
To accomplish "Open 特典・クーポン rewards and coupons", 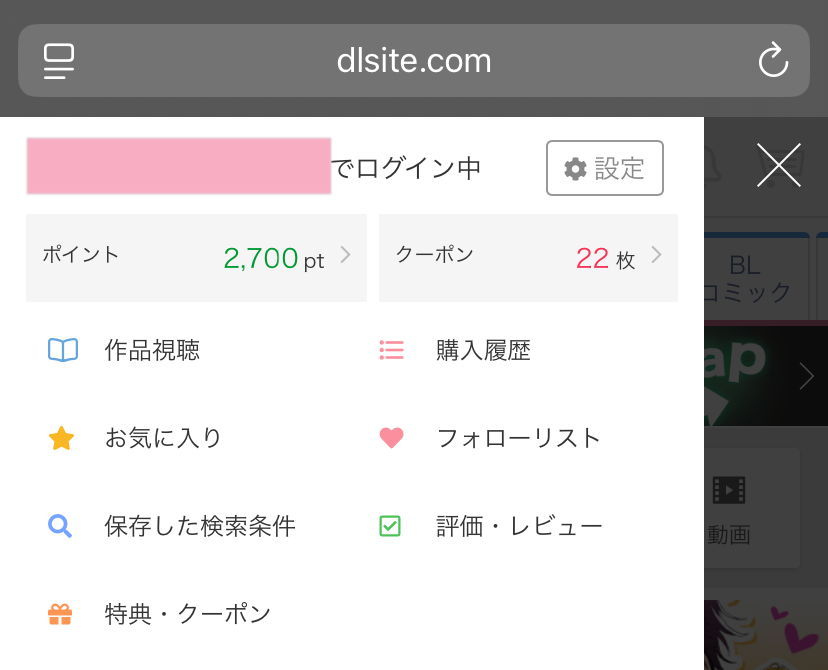I will tap(187, 614).
